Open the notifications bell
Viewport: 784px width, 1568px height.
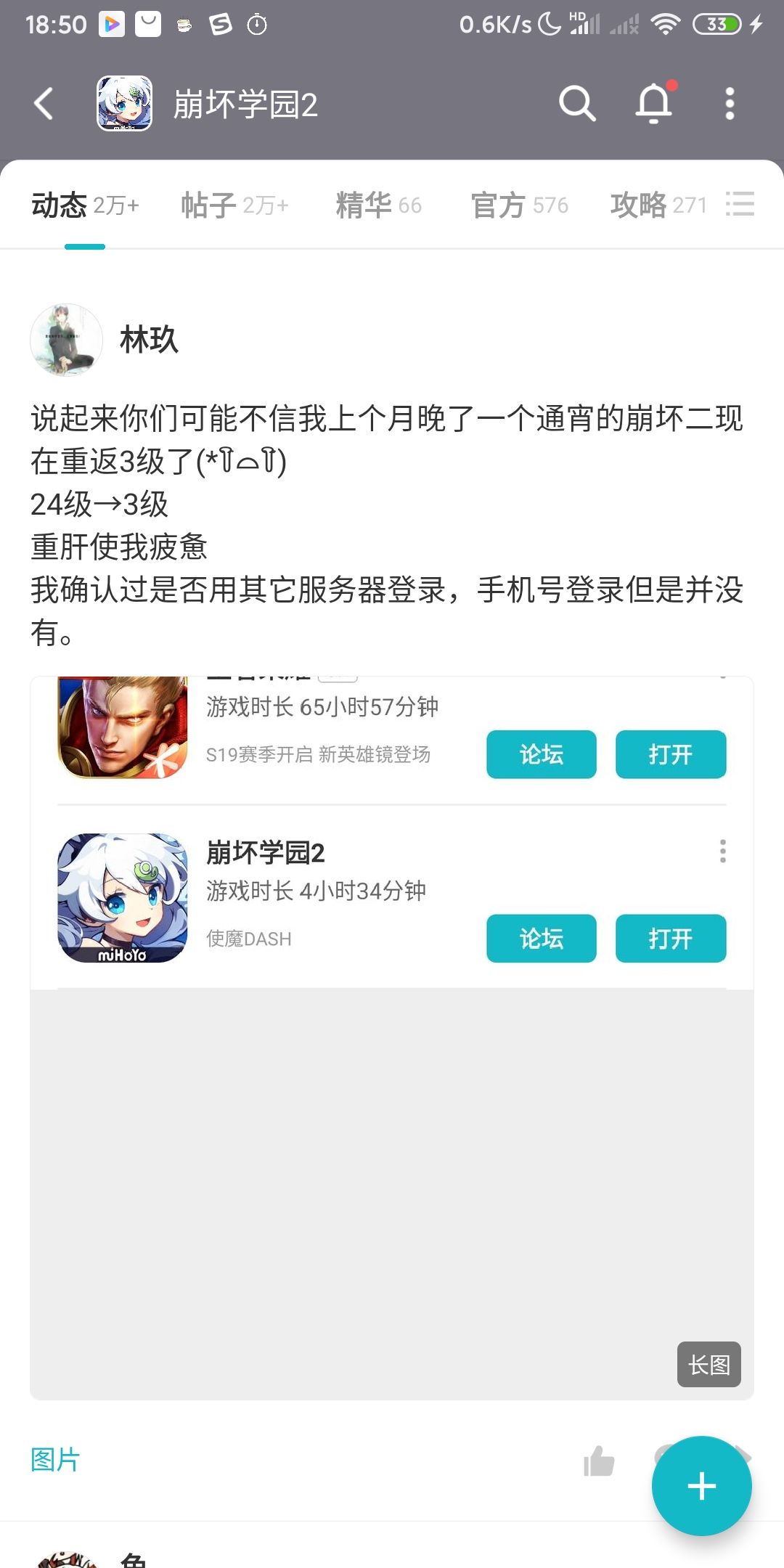click(x=655, y=102)
